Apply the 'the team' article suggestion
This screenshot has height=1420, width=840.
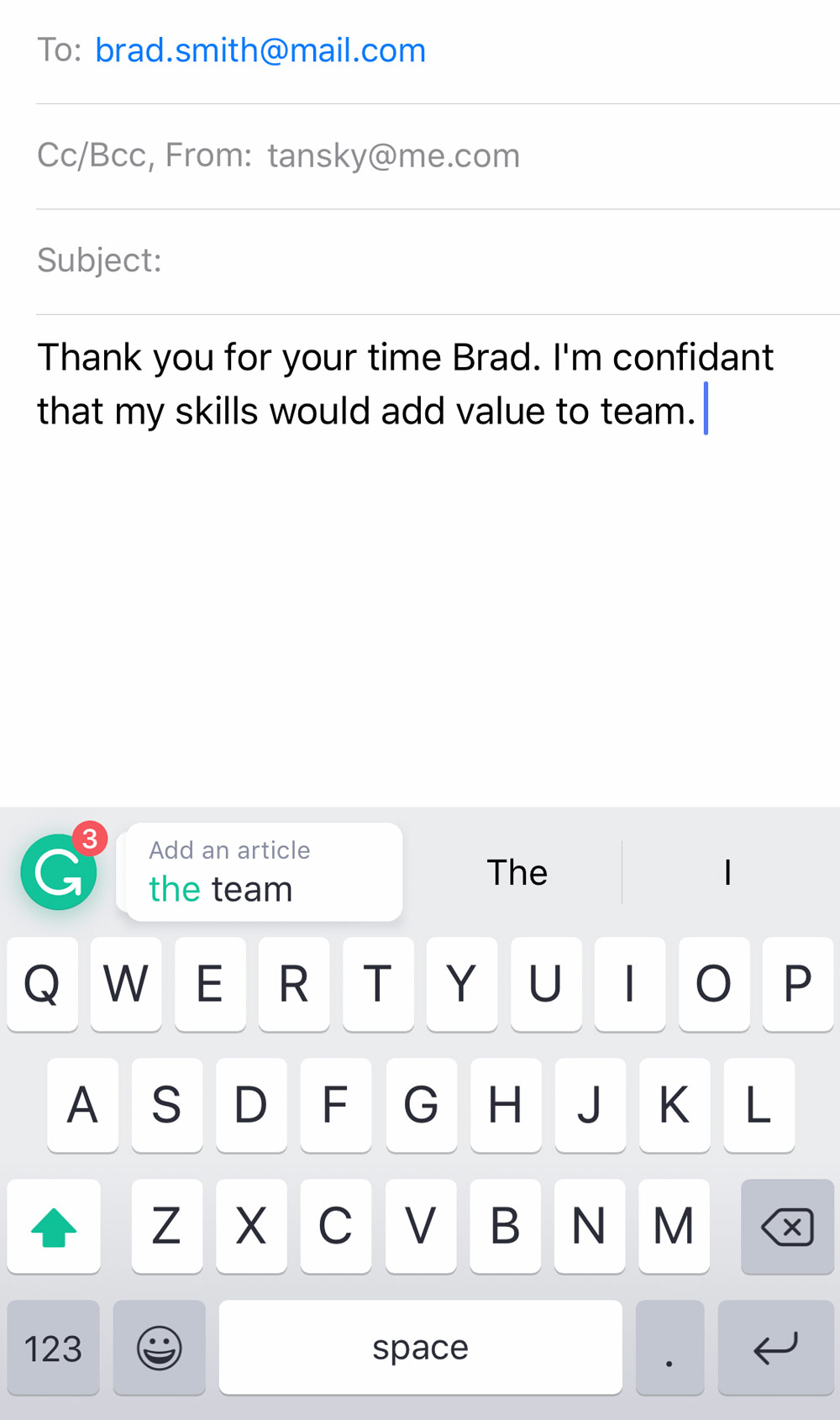(264, 872)
